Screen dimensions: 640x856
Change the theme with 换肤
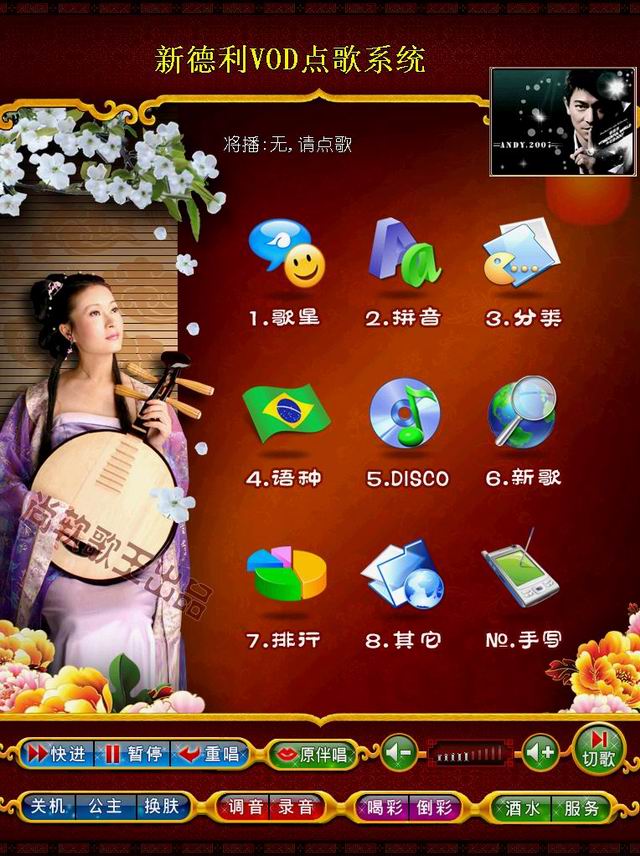click(161, 806)
